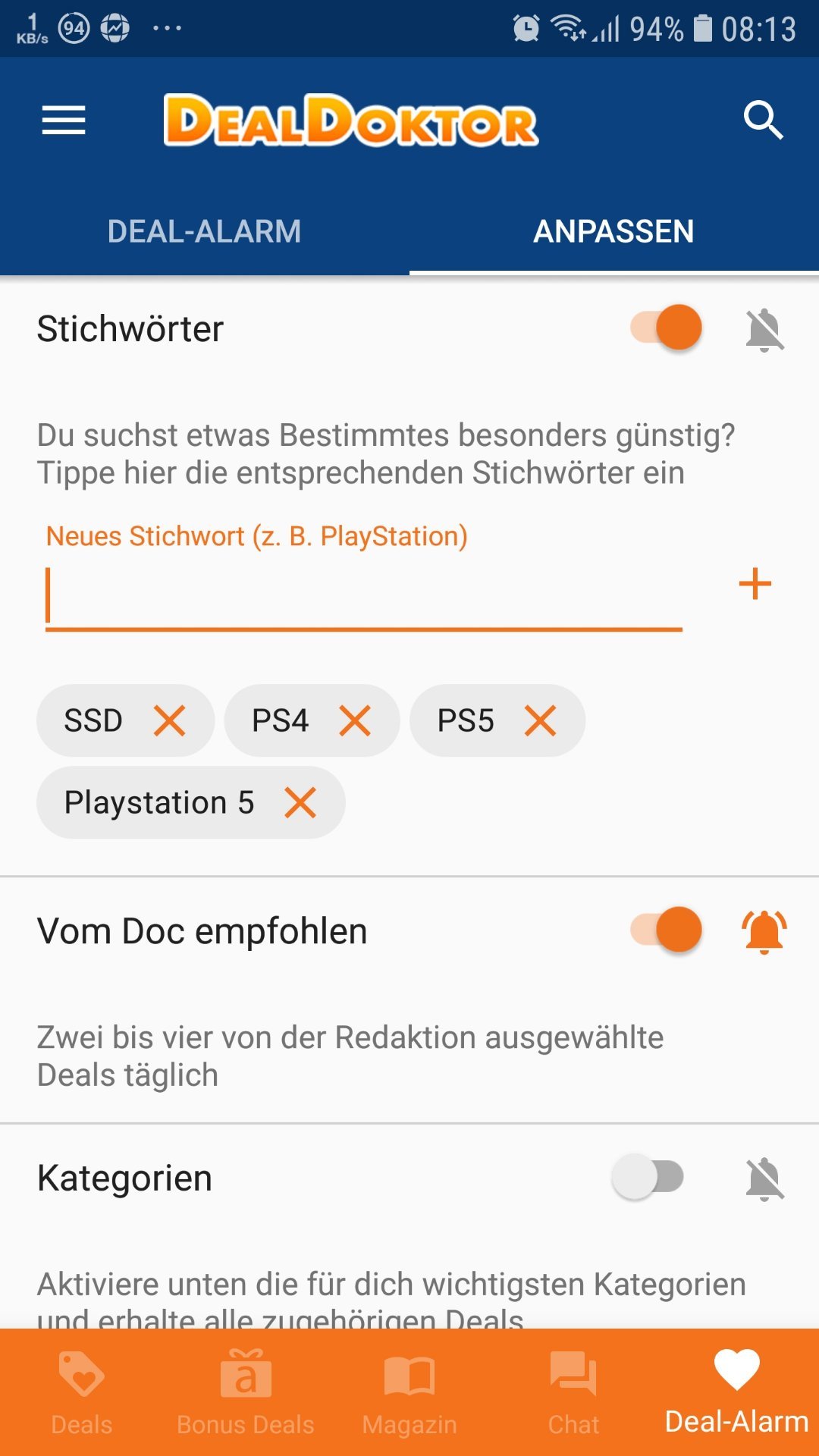This screenshot has width=819, height=1456.
Task: Remove the PS4 keyword chip
Action: click(x=355, y=720)
